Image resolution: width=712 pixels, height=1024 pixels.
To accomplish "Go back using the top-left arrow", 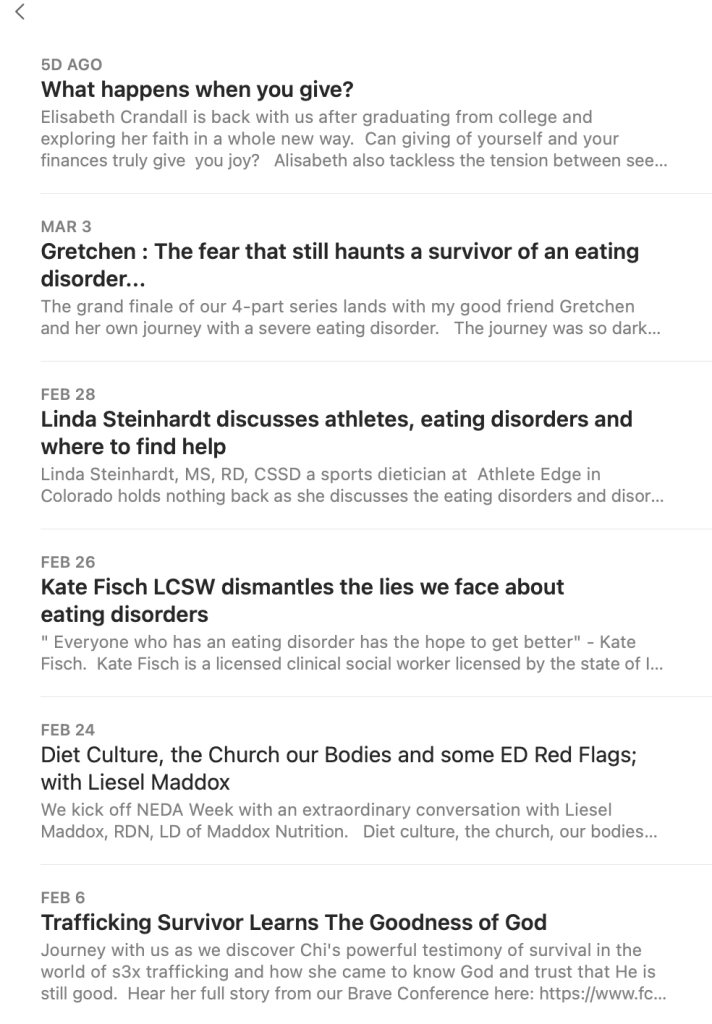I will [20, 13].
